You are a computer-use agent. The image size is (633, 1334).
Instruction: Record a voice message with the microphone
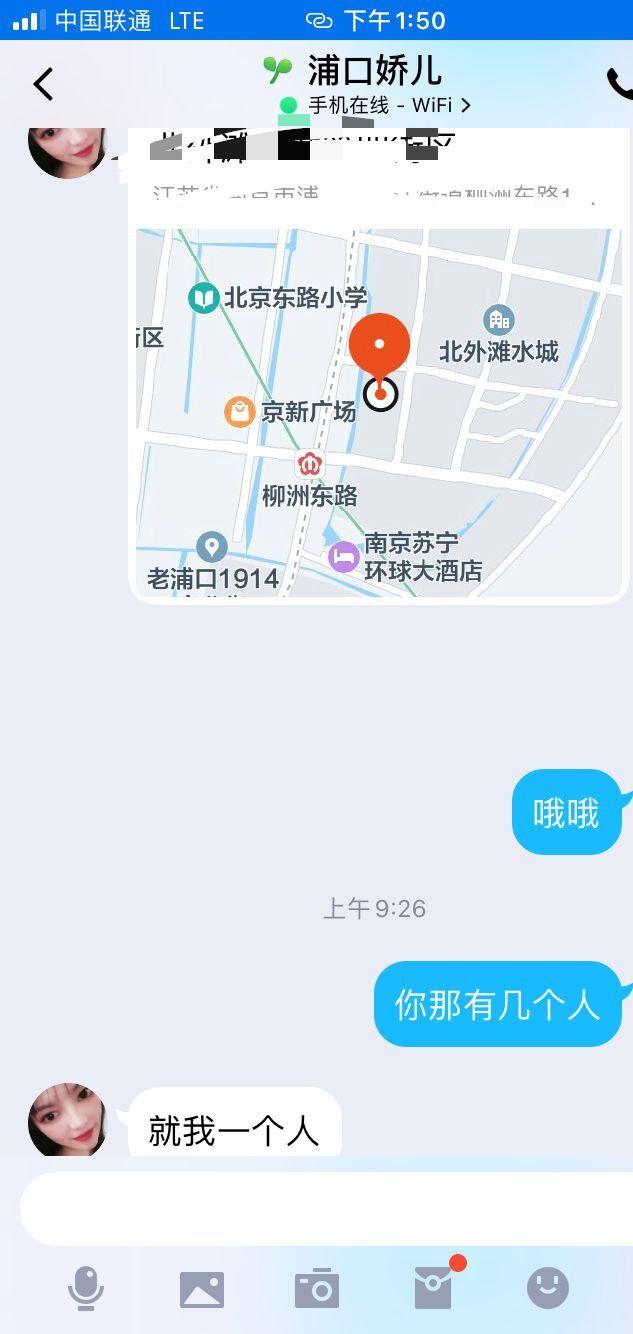(x=86, y=1288)
